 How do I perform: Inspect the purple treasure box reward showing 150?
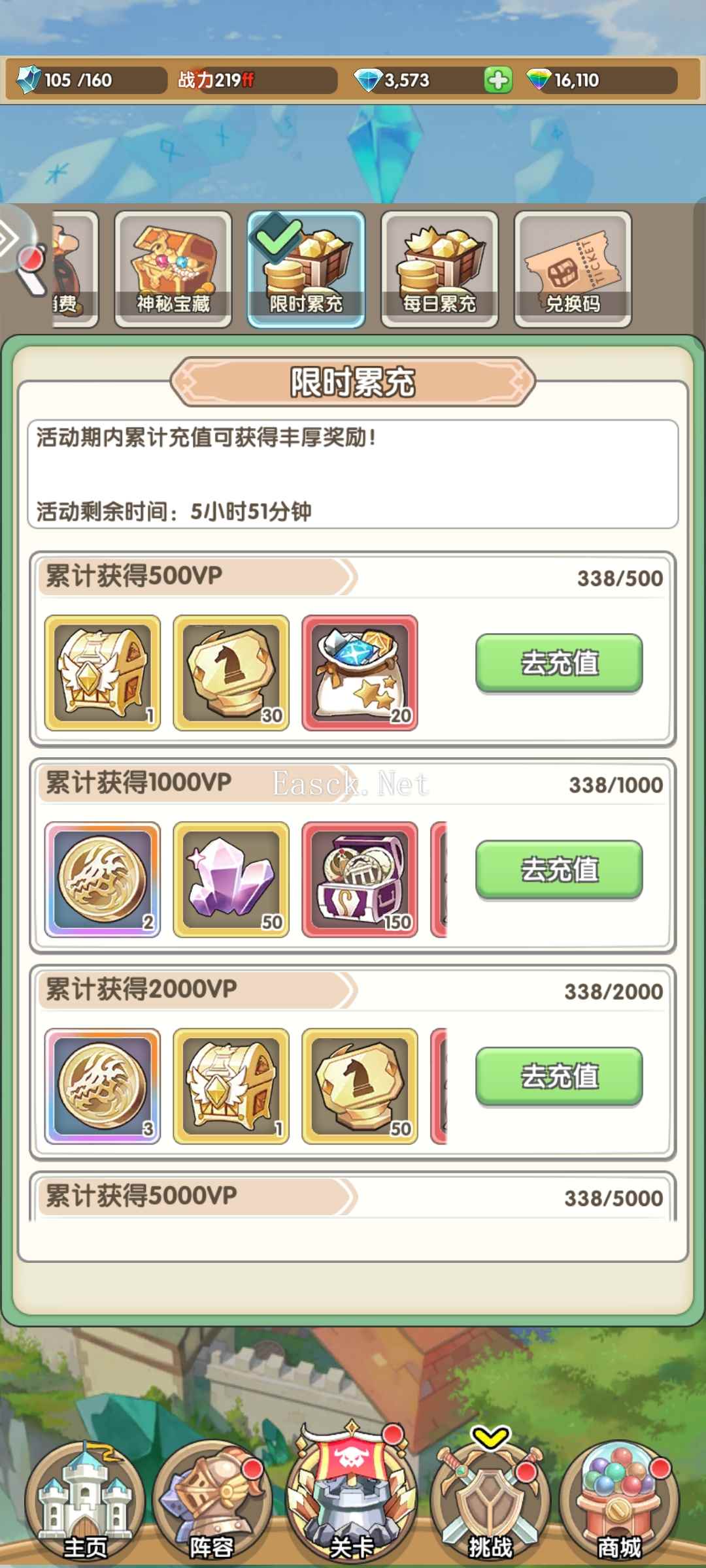pyautogui.click(x=360, y=879)
